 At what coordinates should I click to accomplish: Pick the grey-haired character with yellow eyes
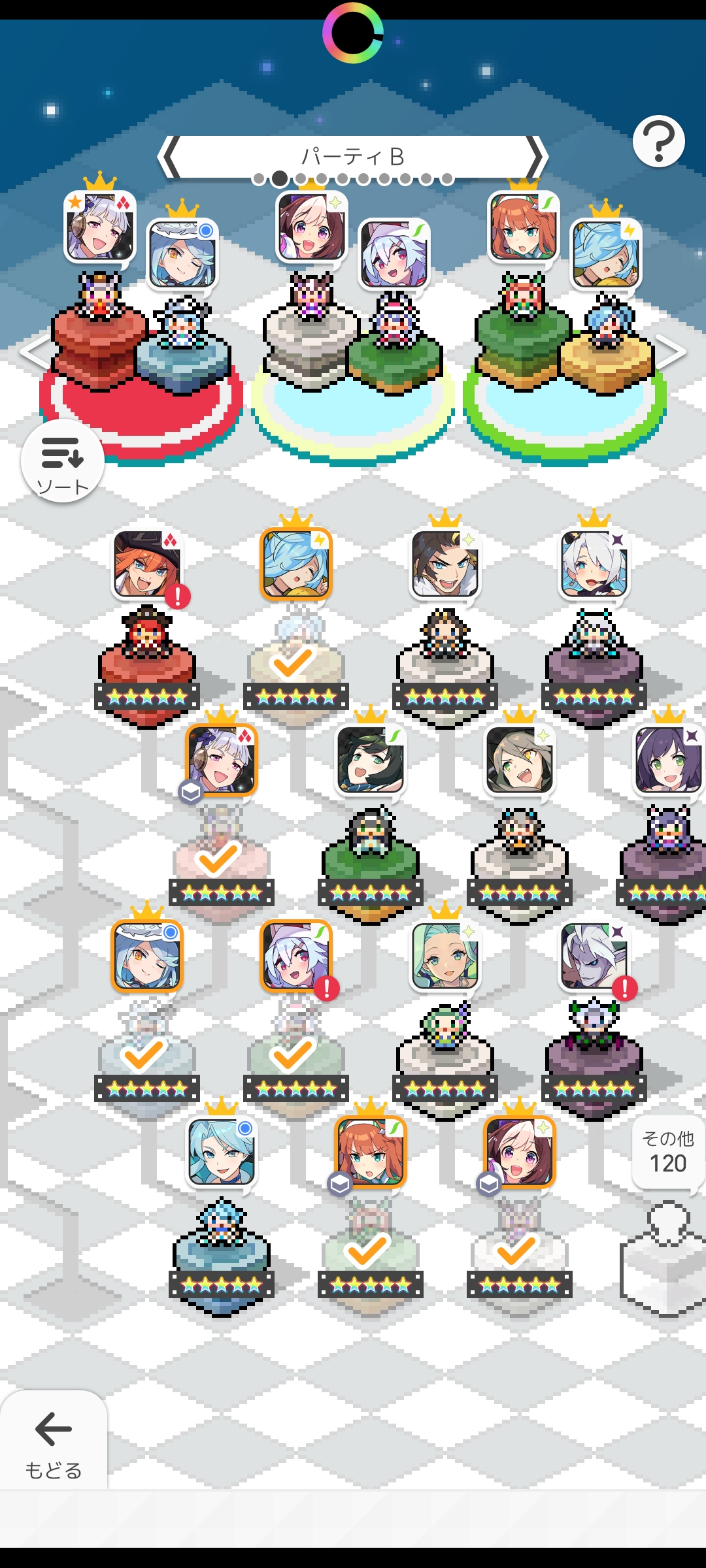[x=520, y=760]
